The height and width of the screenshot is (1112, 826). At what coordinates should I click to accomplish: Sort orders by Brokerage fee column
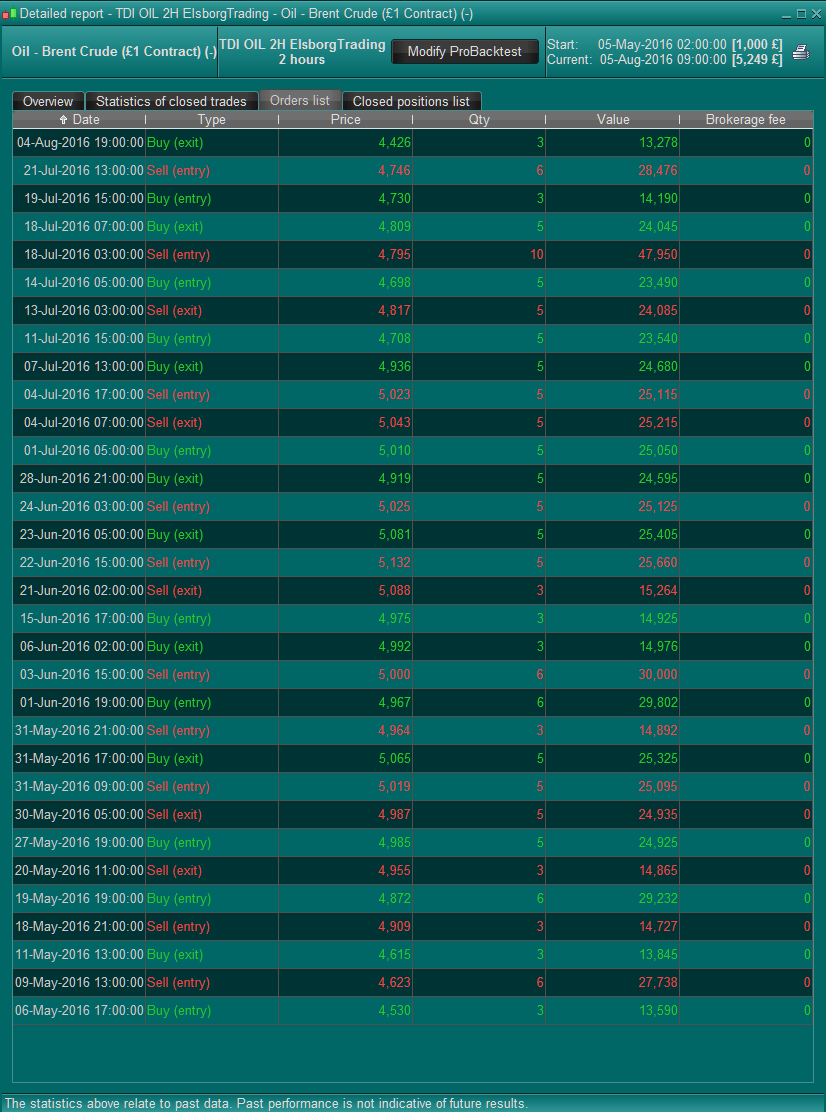(x=745, y=119)
